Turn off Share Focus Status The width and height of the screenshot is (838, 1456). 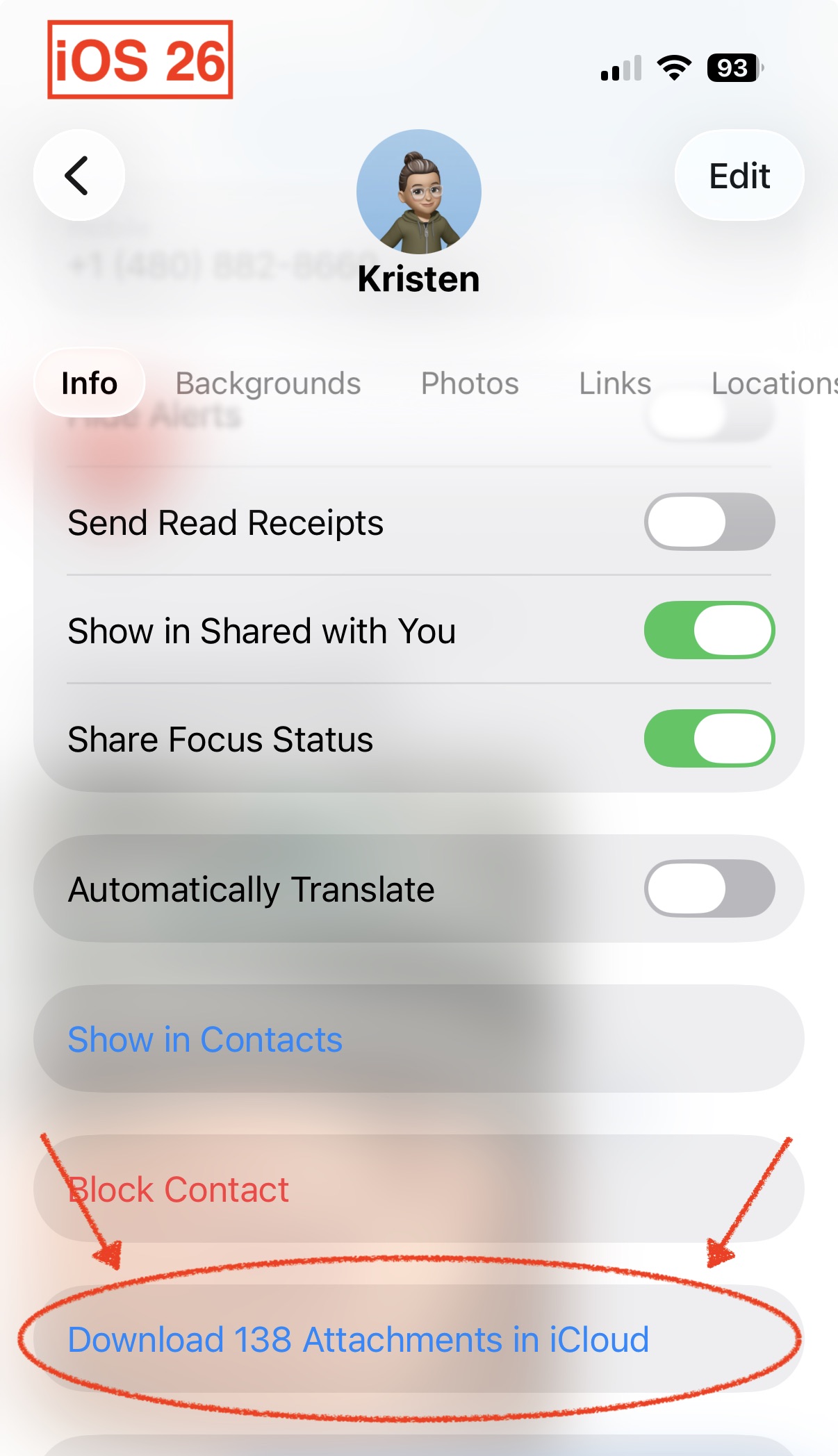point(708,738)
